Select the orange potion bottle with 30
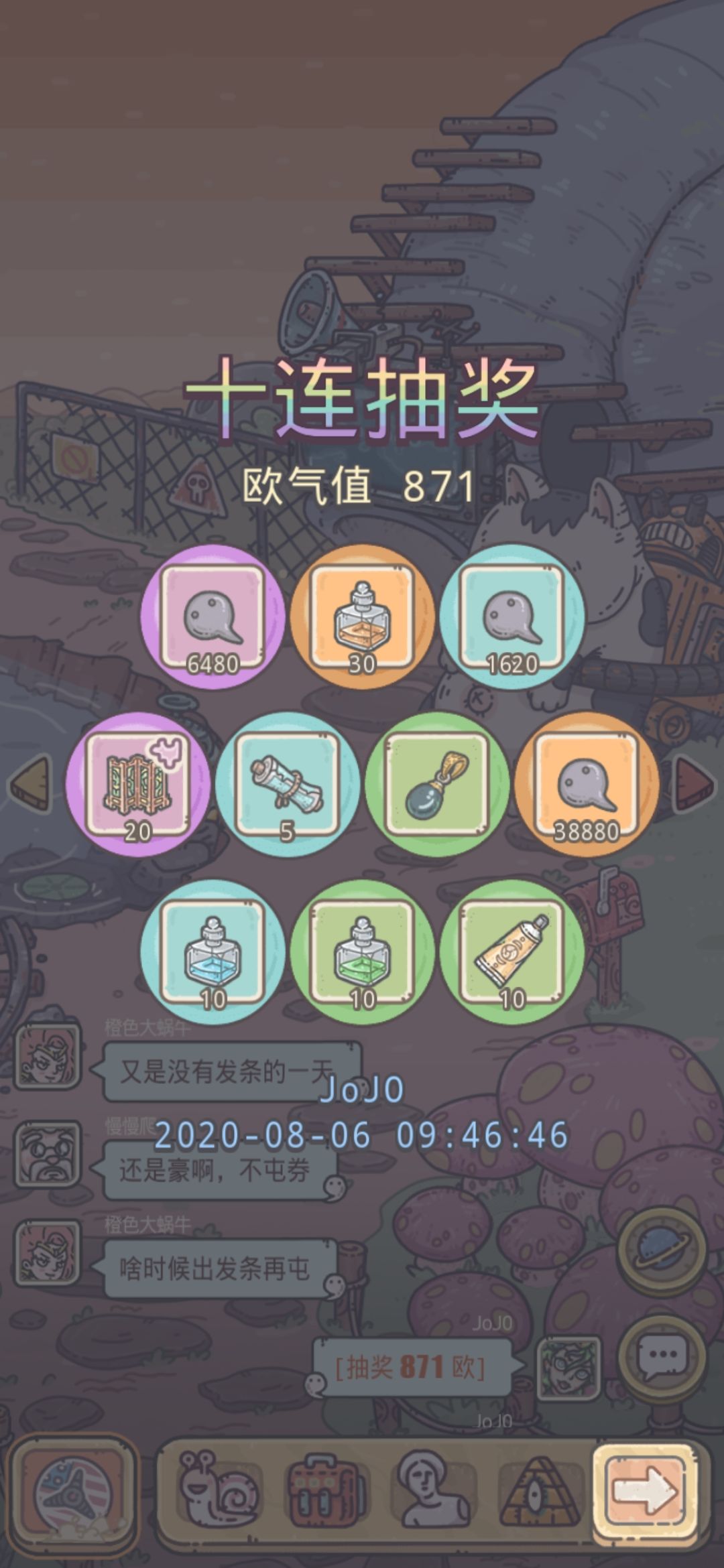The width and height of the screenshot is (724, 1568). tap(362, 618)
